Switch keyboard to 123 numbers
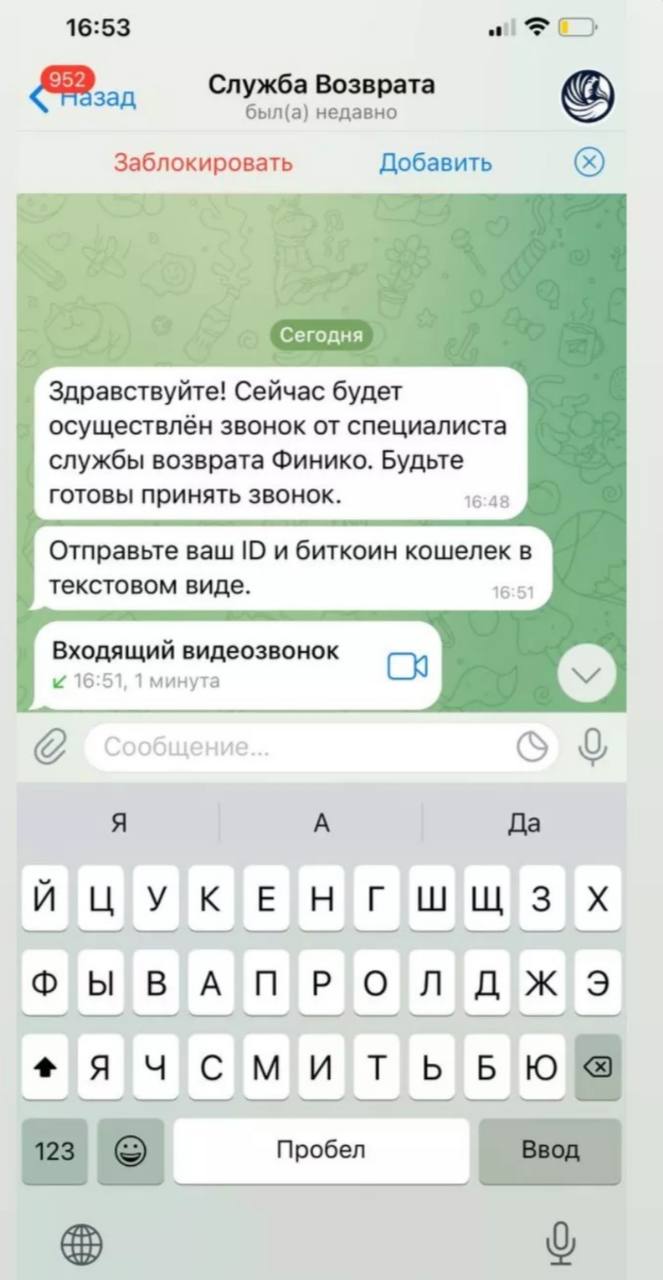The image size is (663, 1280). pyautogui.click(x=54, y=1151)
